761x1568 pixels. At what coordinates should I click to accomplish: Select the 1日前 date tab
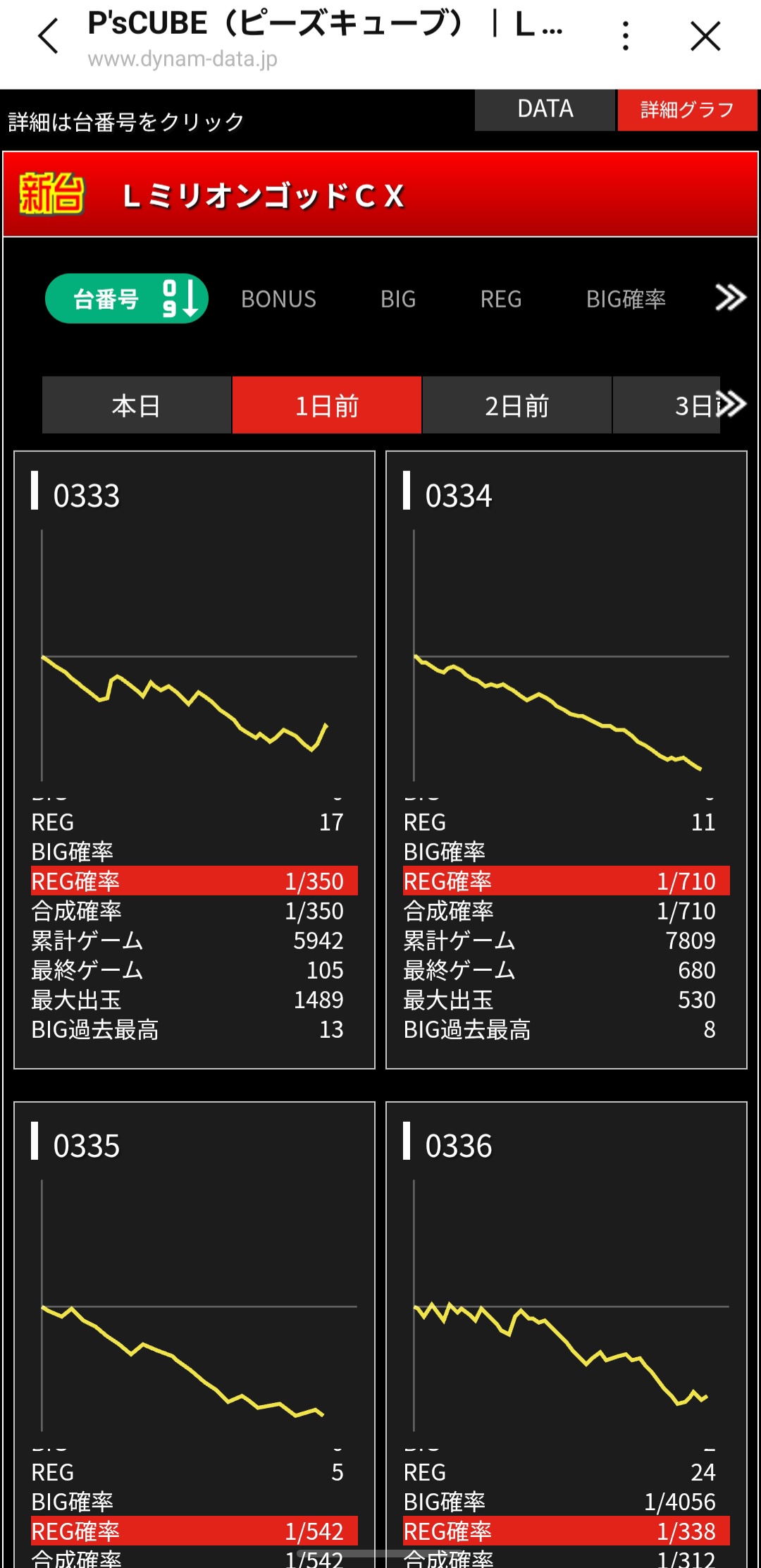click(x=327, y=405)
